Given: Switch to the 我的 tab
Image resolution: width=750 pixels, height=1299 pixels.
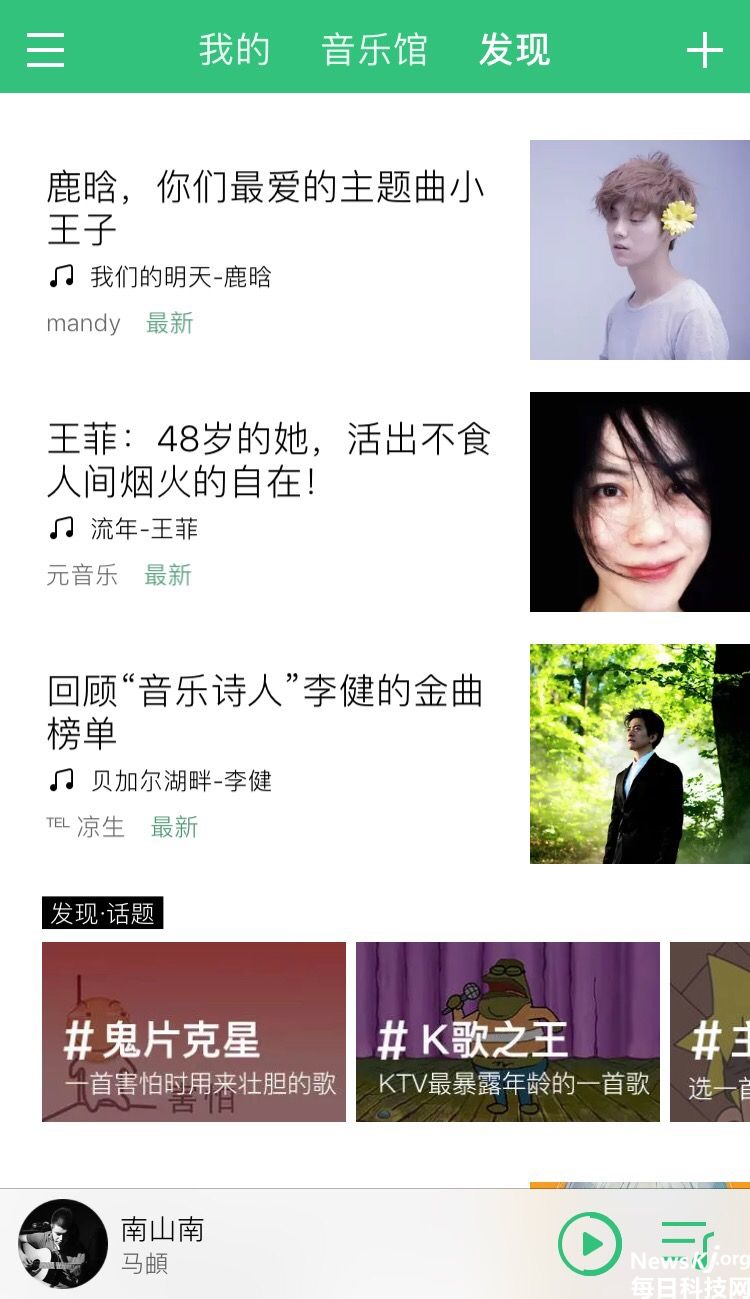Looking at the screenshot, I should [x=234, y=49].
